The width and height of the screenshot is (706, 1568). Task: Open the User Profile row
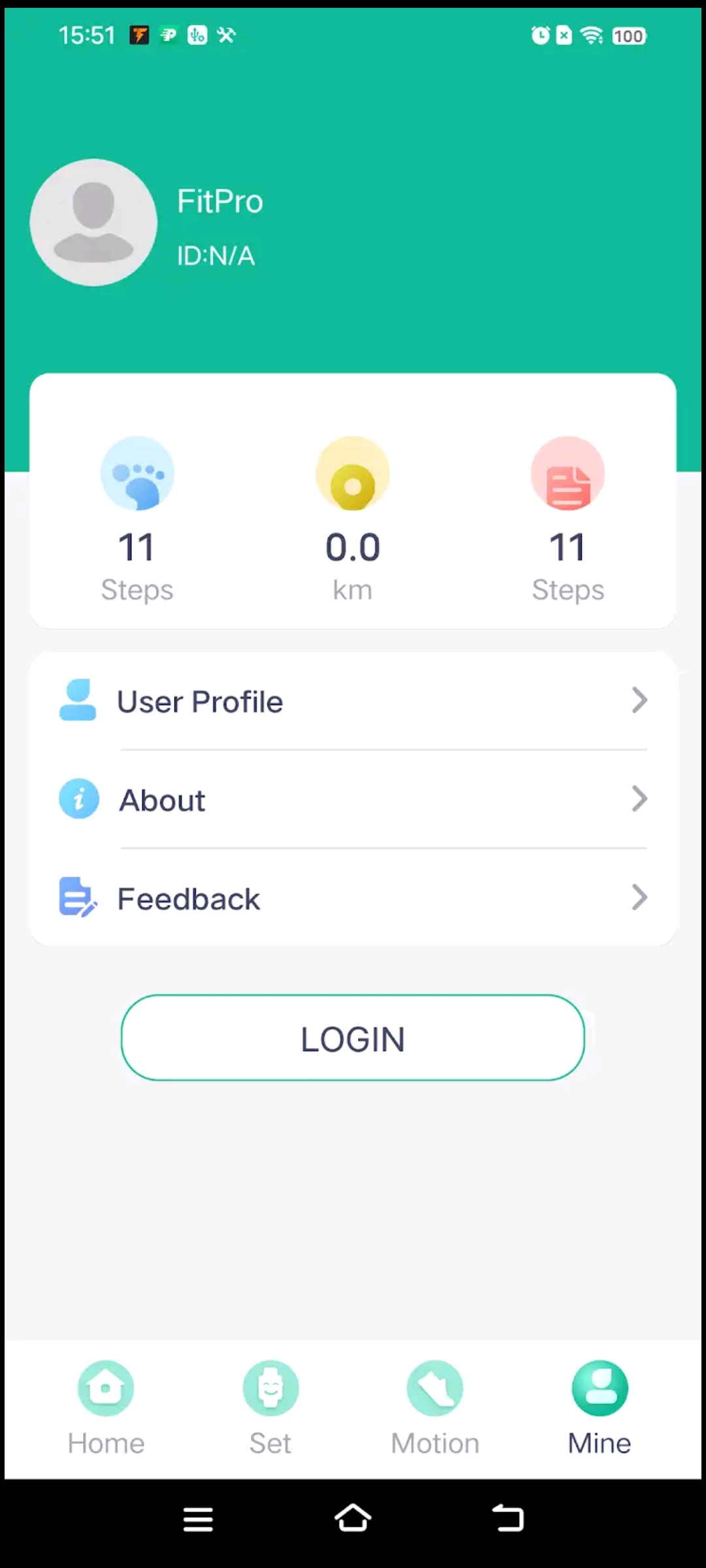tap(353, 700)
